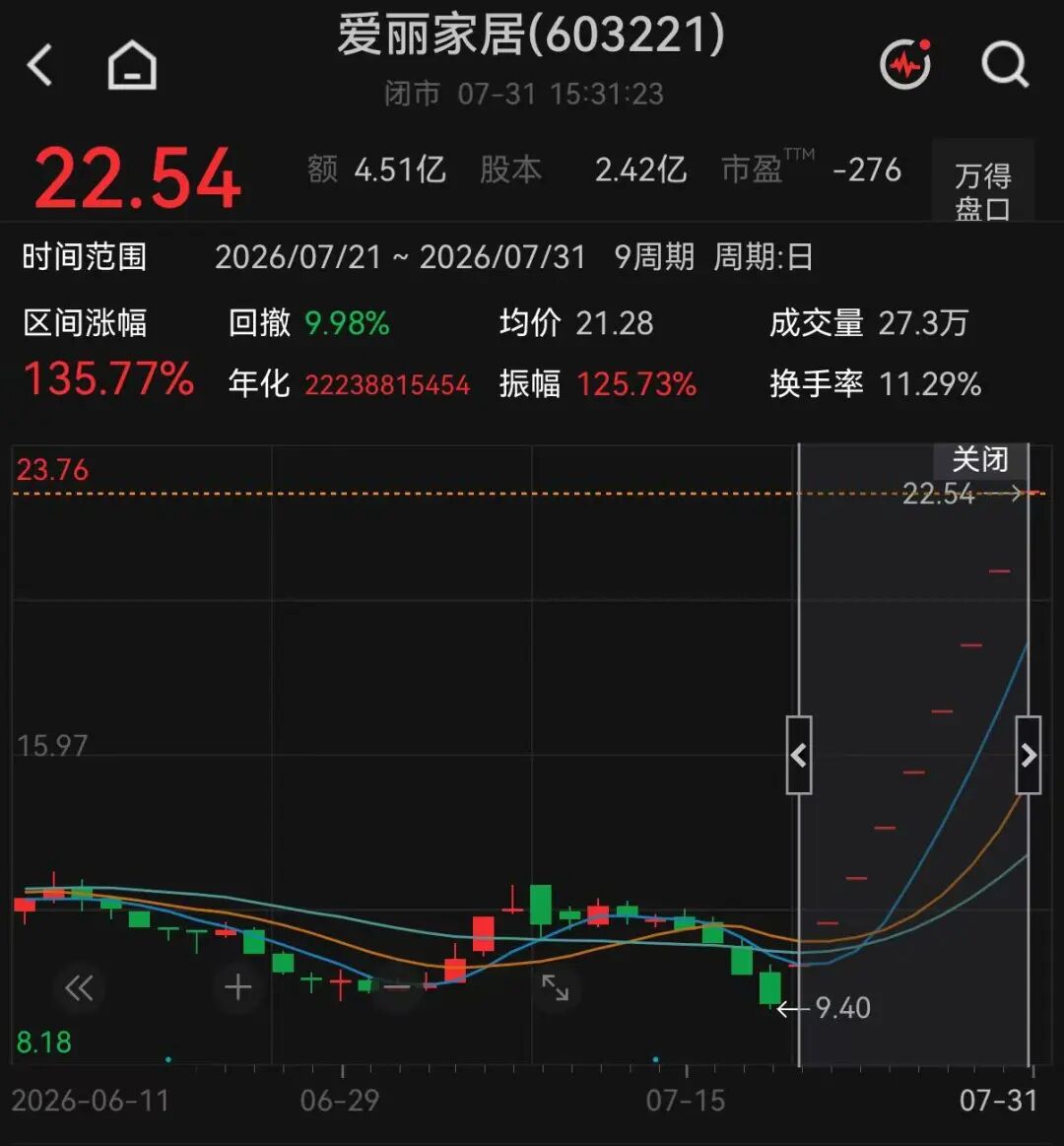The height and width of the screenshot is (1146, 1064).
Task: Zoom out chart with minus button
Action: point(397,987)
